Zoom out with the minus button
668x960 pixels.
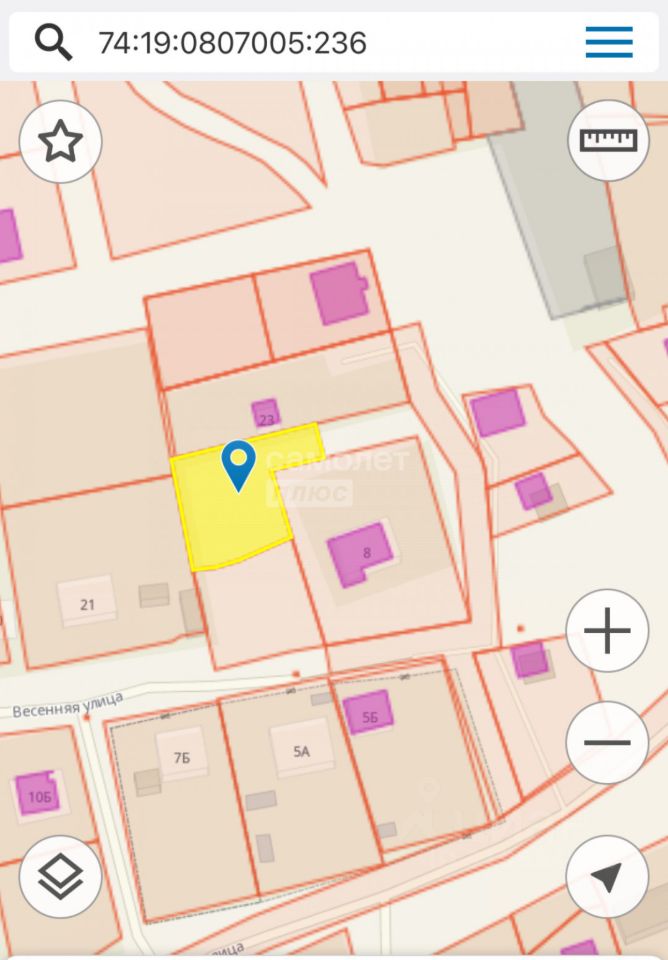point(607,742)
